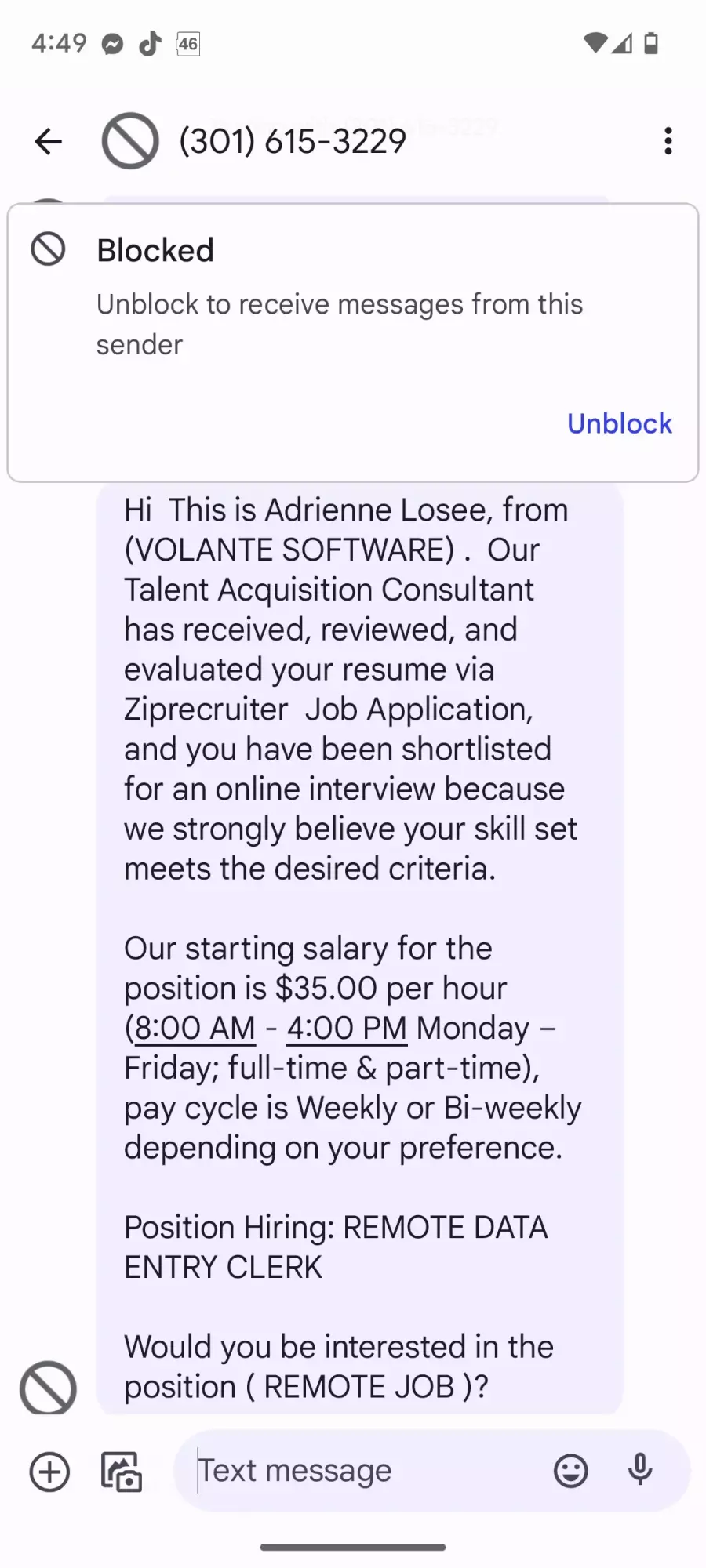
Task: Open the gallery and camera picker
Action: 122,1471
